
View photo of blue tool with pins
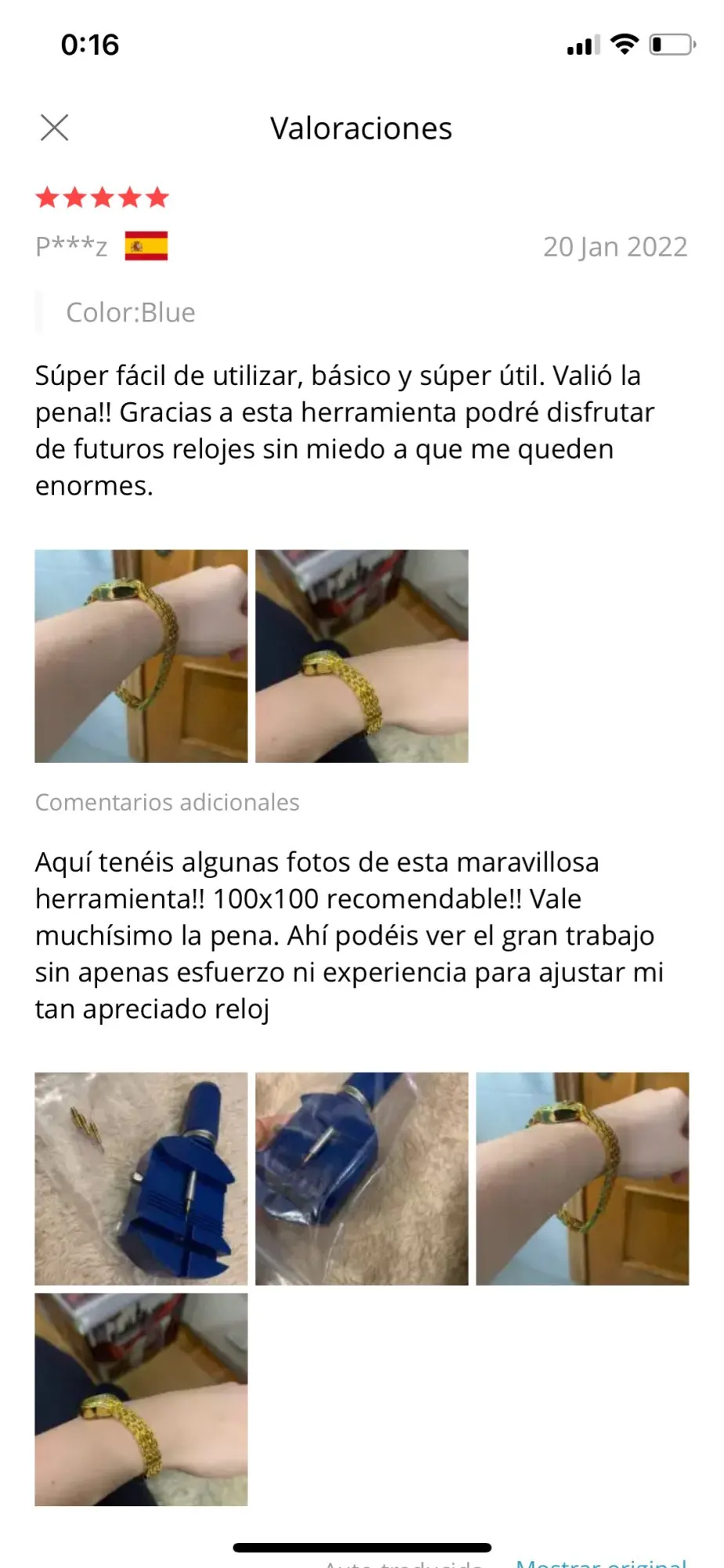[141, 1179]
